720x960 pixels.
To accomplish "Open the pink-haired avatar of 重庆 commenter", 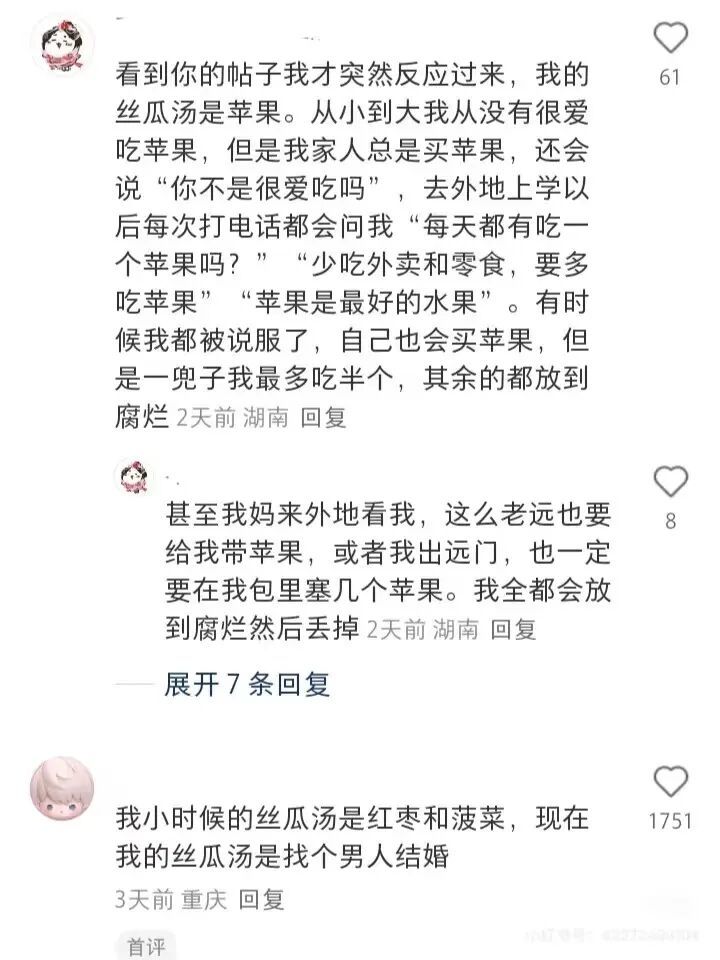I will tap(63, 789).
